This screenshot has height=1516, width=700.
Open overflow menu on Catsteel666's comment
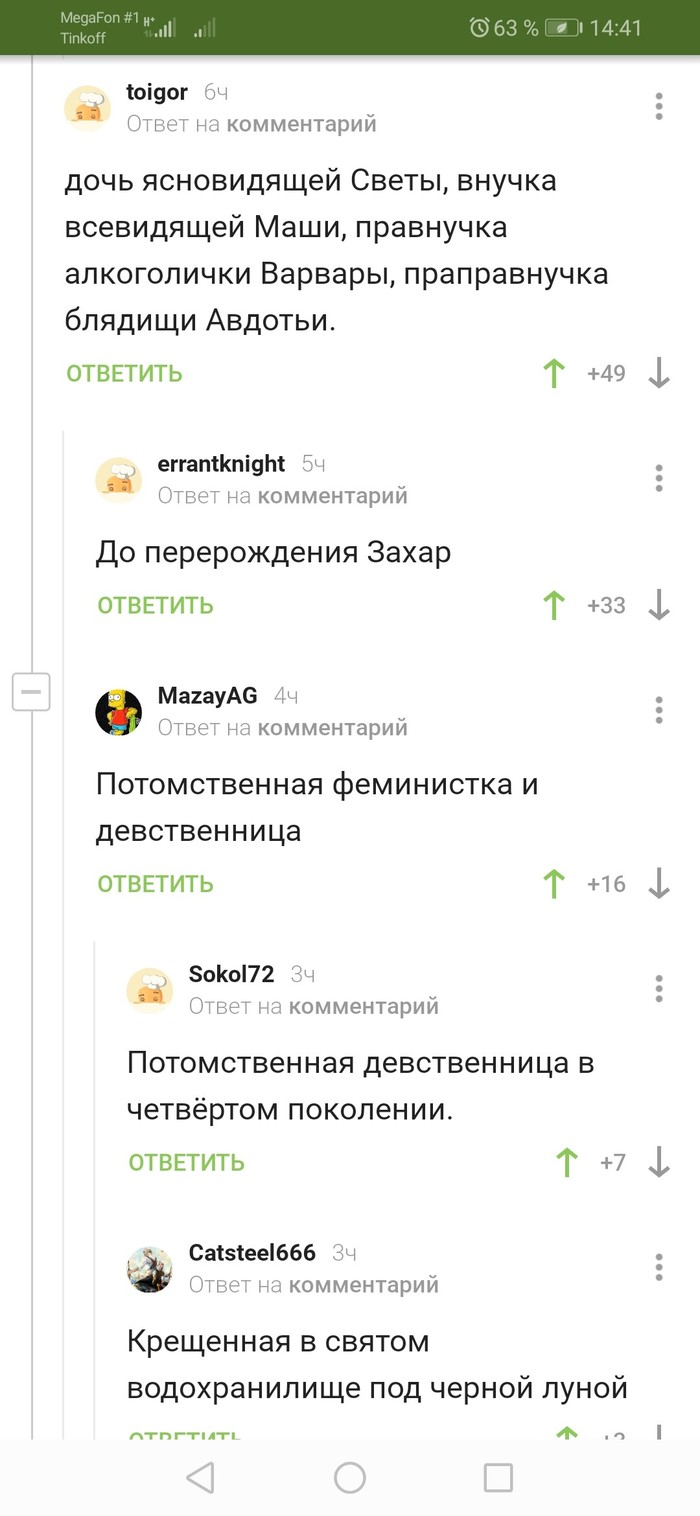(x=658, y=1267)
